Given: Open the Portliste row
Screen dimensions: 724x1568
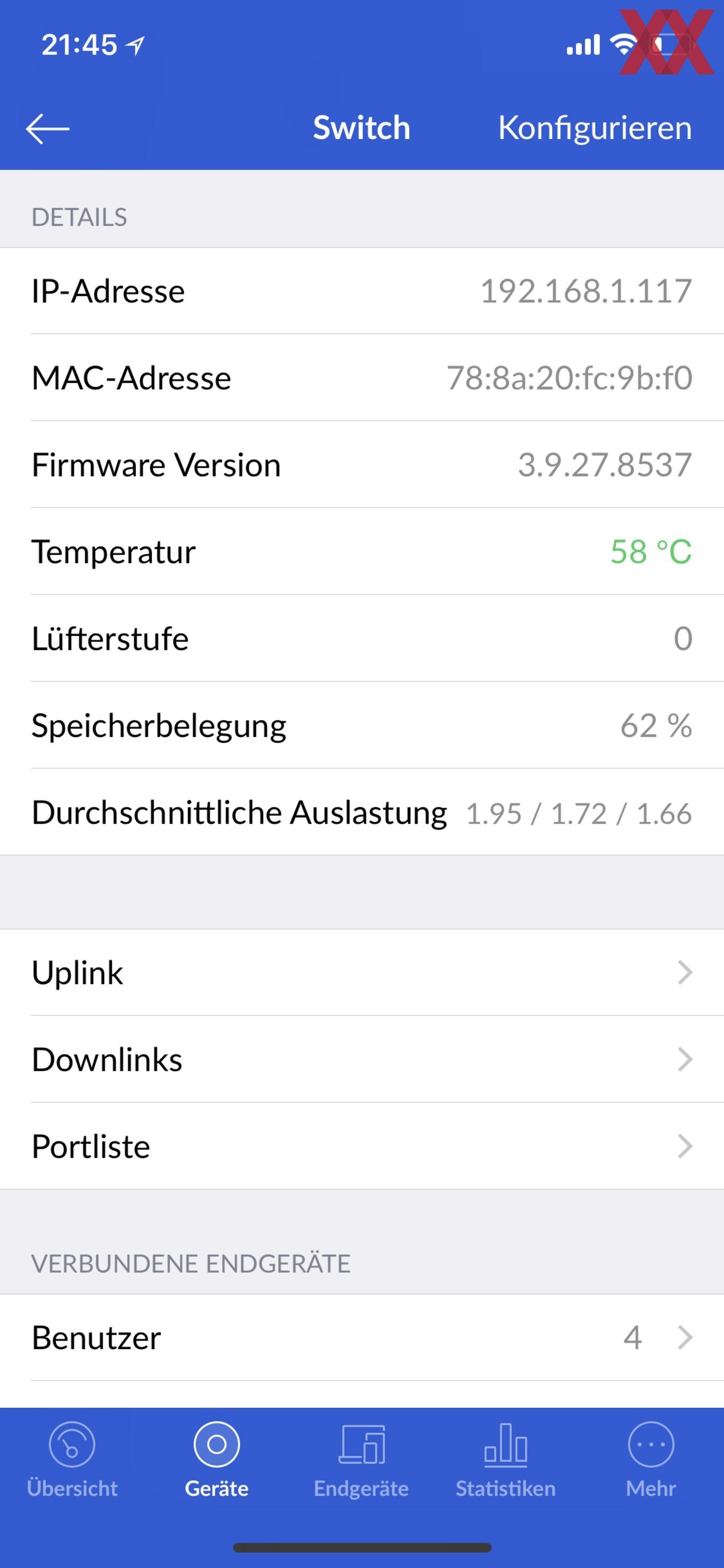Looking at the screenshot, I should (x=362, y=1146).
